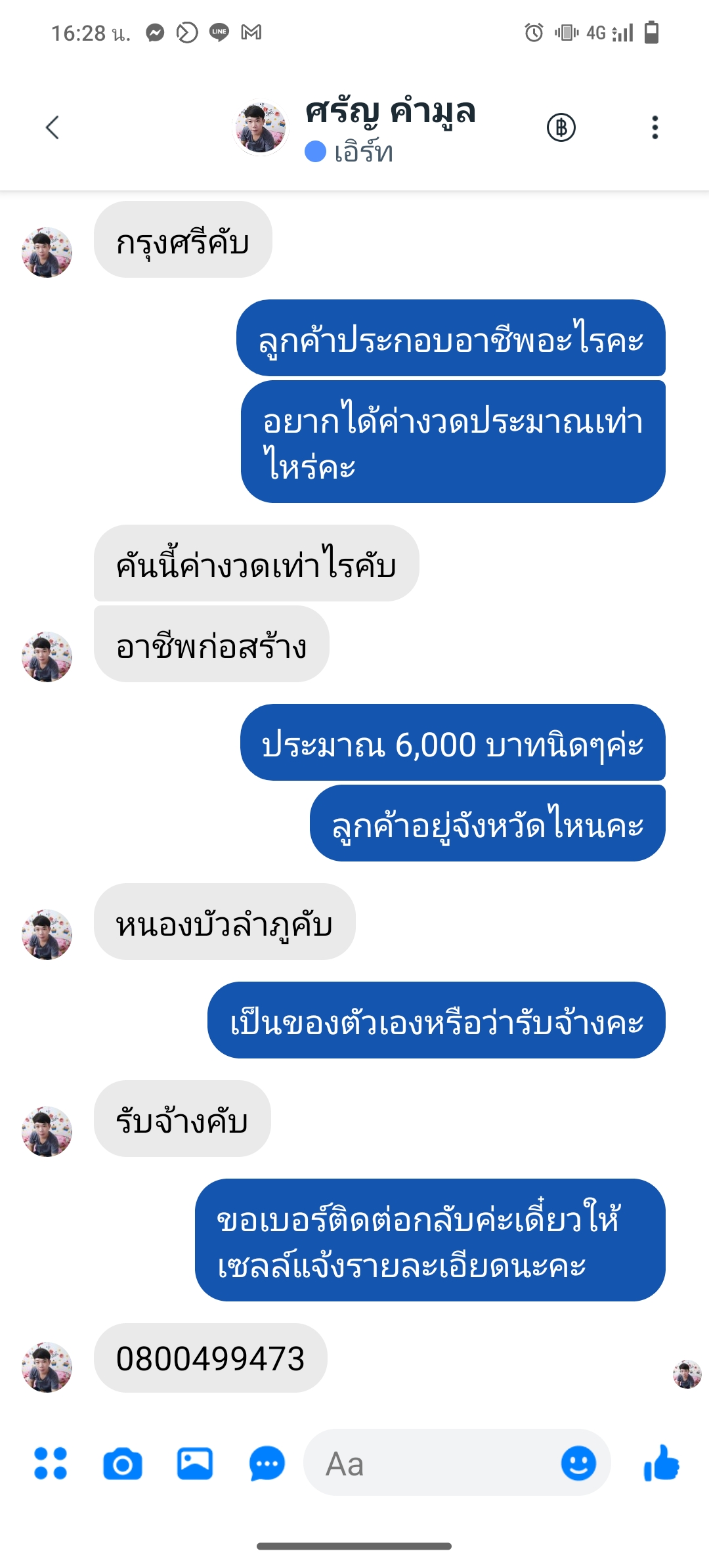Go back to the chat list
This screenshot has width=709, height=1568.
click(53, 127)
